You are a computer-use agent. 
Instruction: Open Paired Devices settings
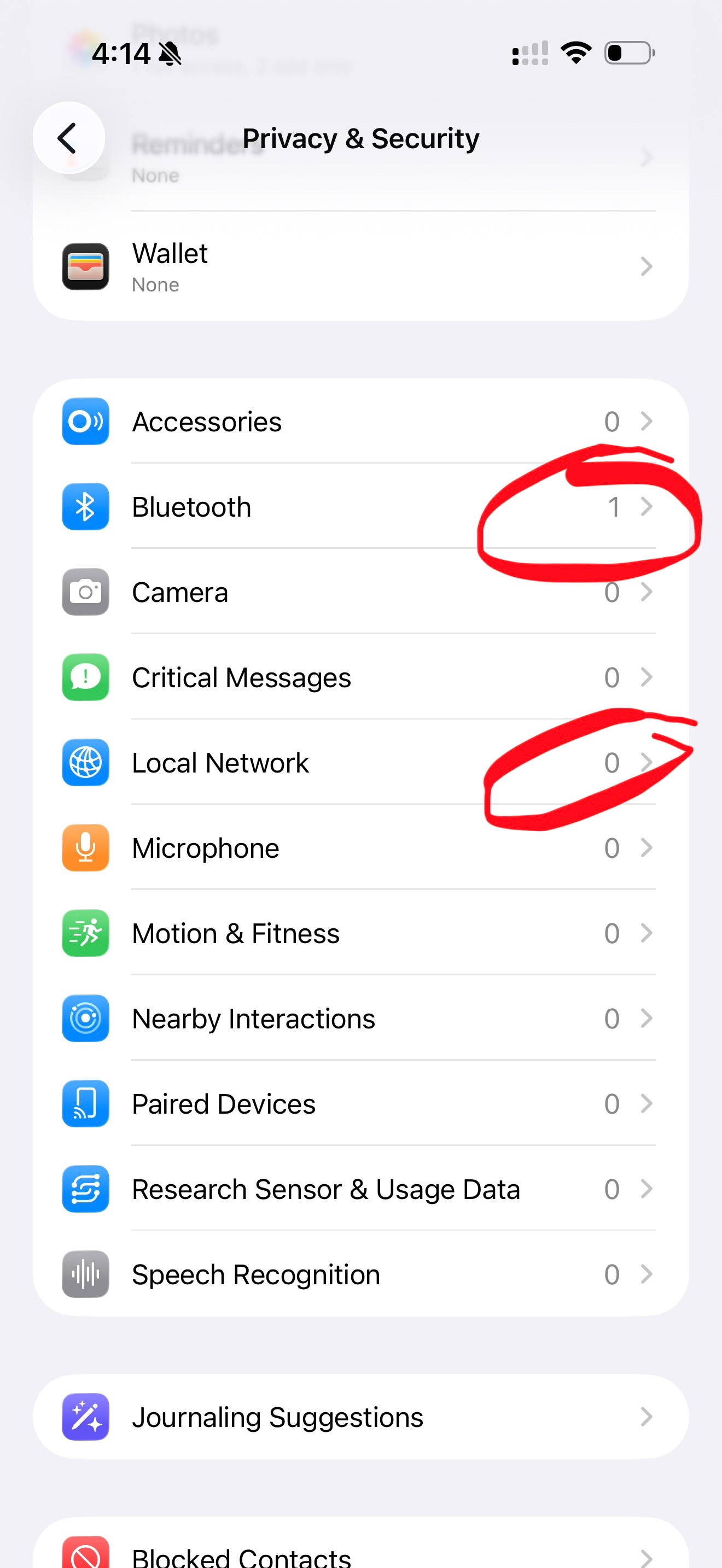(360, 1103)
